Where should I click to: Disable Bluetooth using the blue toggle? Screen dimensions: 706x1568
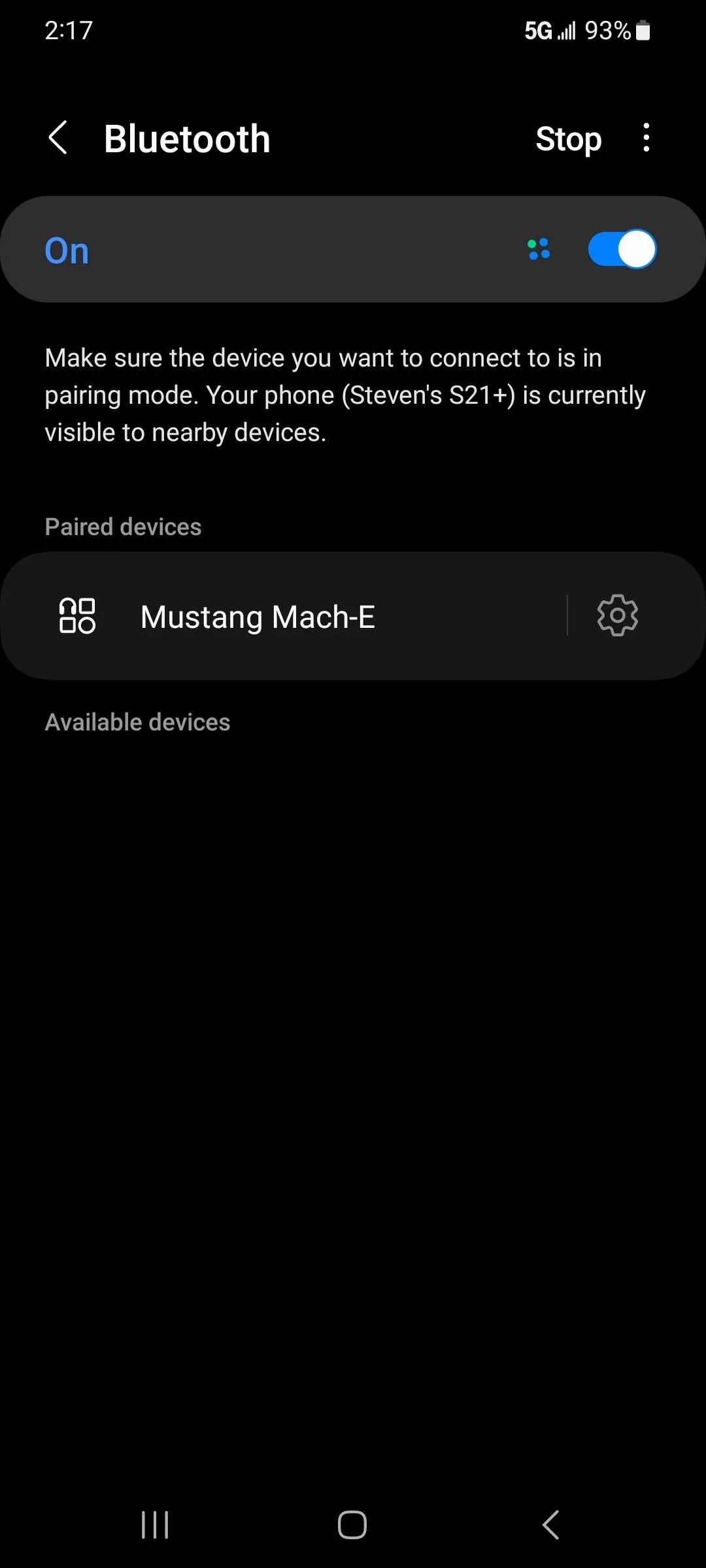(621, 249)
